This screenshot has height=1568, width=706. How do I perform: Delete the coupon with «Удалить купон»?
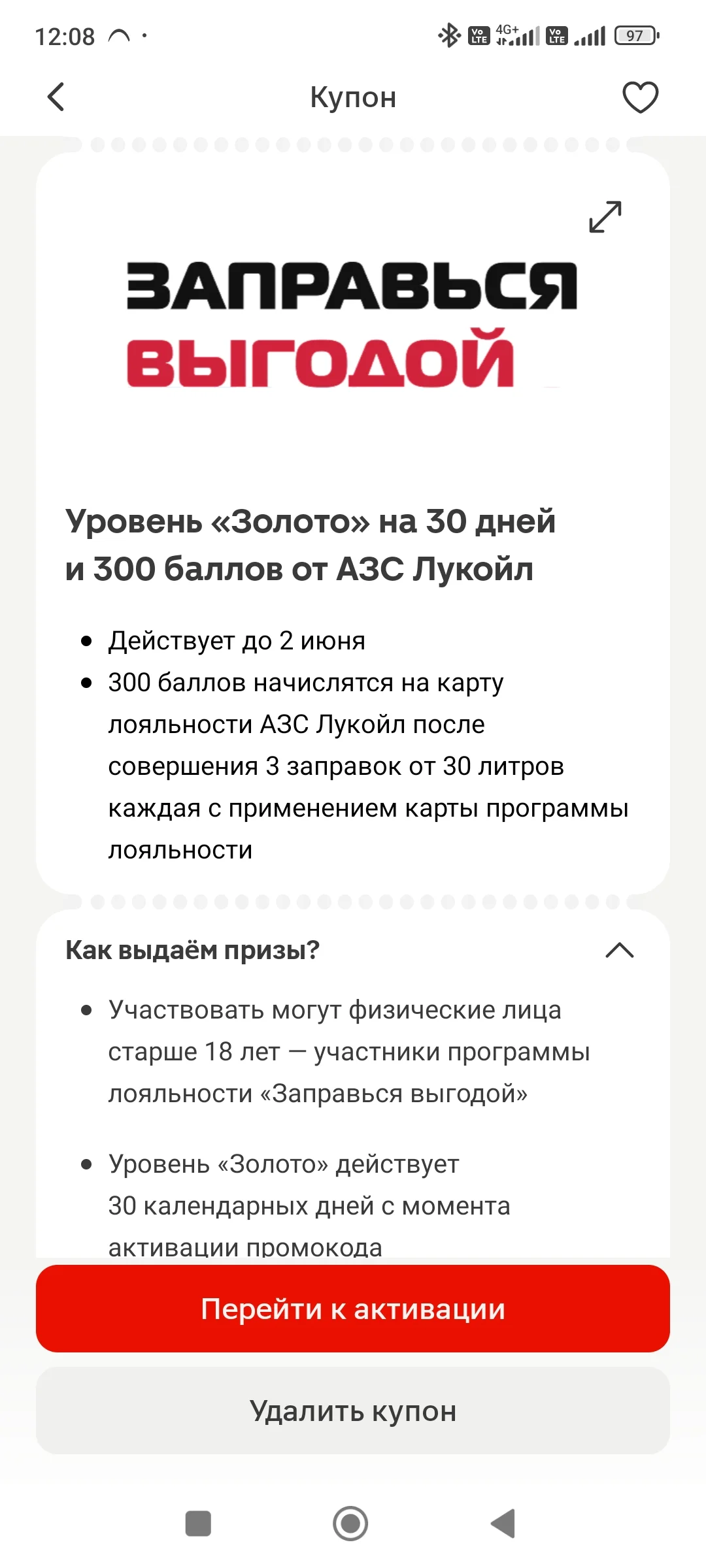353,1411
